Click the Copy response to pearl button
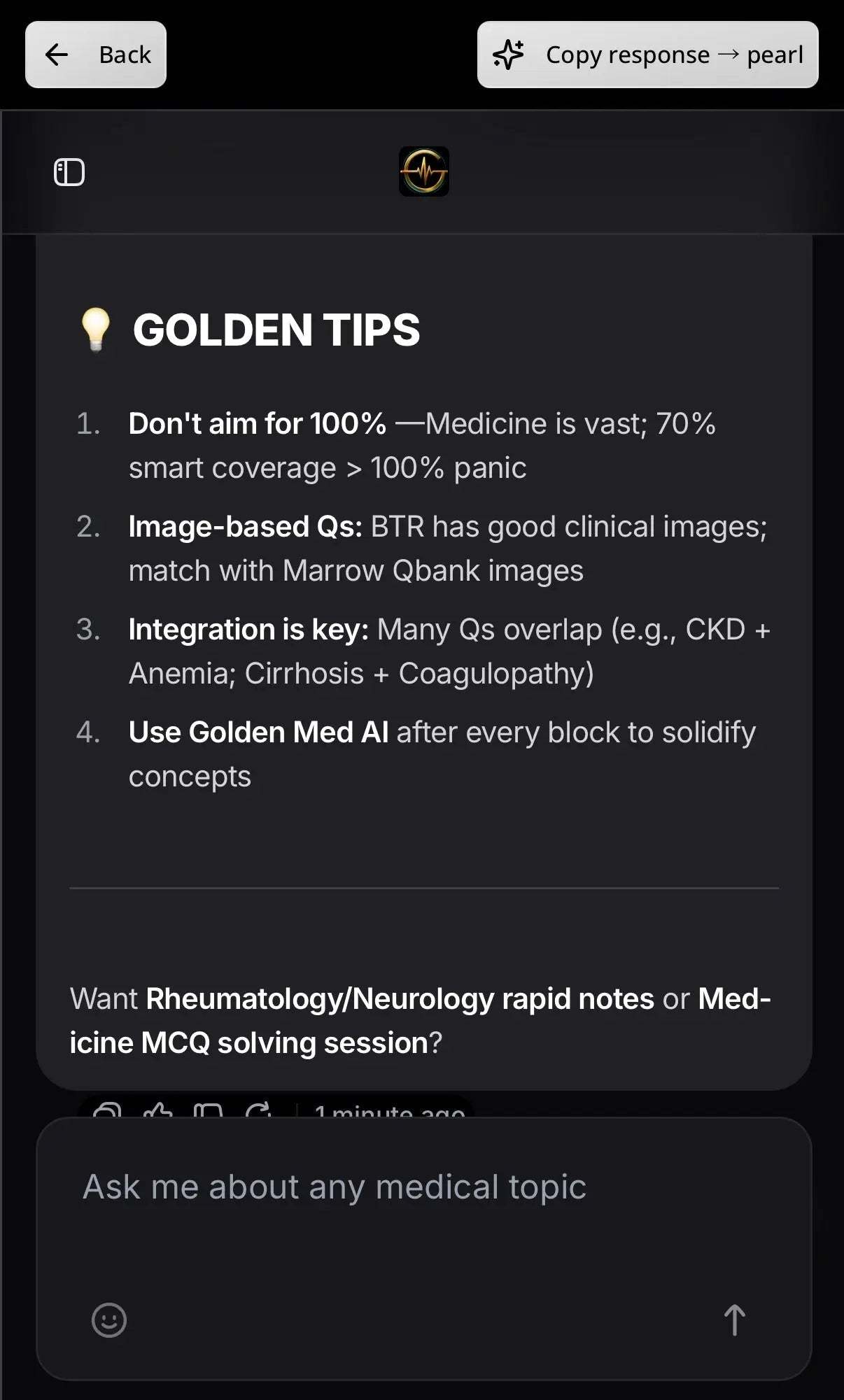The height and width of the screenshot is (1400, 844). pos(647,55)
